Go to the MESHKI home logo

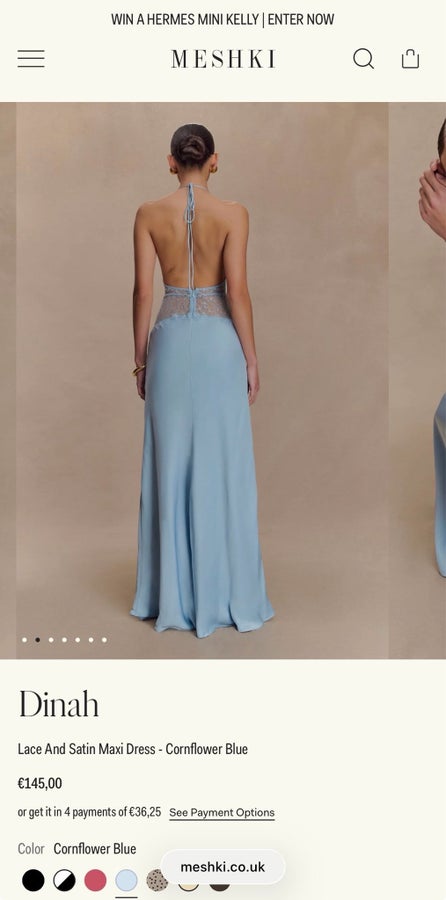tap(223, 59)
